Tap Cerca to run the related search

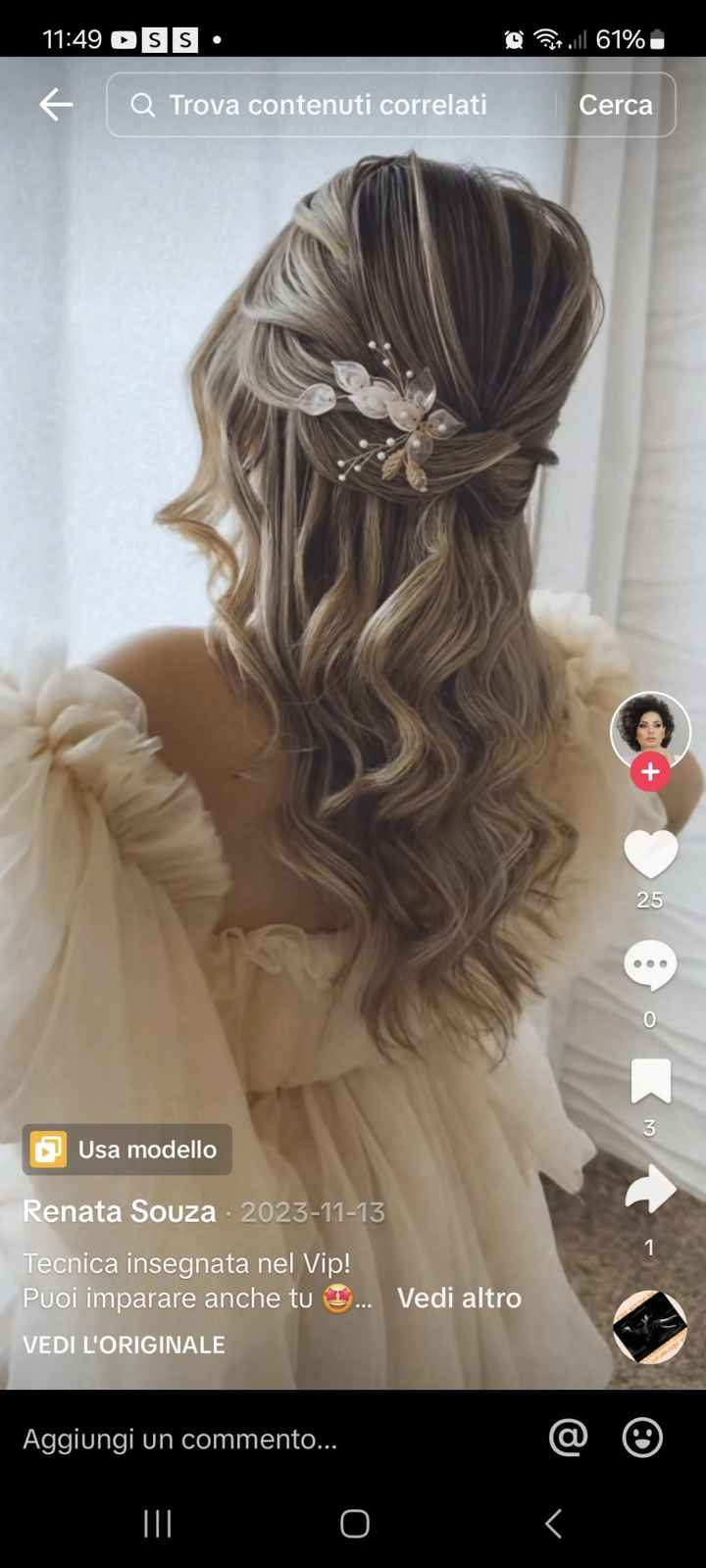pyautogui.click(x=616, y=105)
